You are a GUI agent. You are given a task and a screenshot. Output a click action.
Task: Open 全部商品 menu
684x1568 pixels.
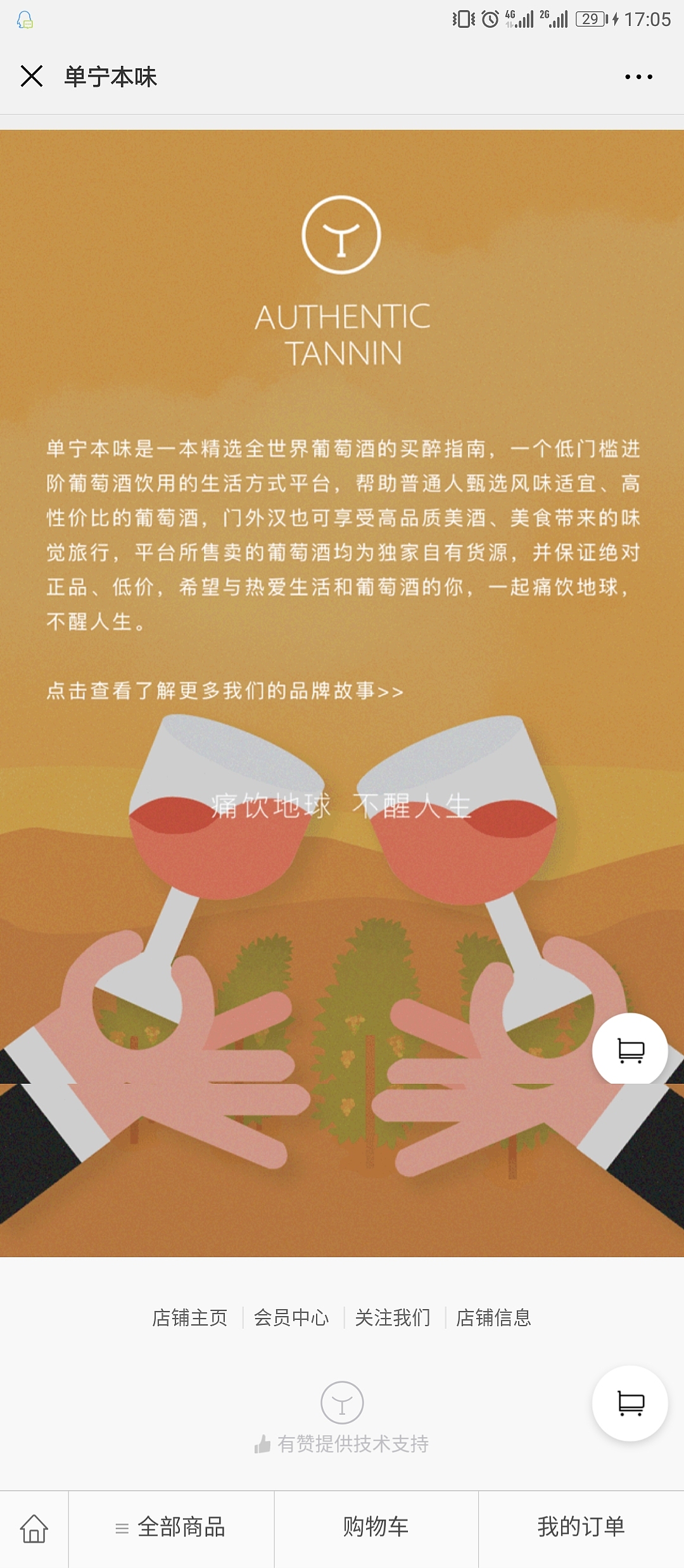[171, 1527]
